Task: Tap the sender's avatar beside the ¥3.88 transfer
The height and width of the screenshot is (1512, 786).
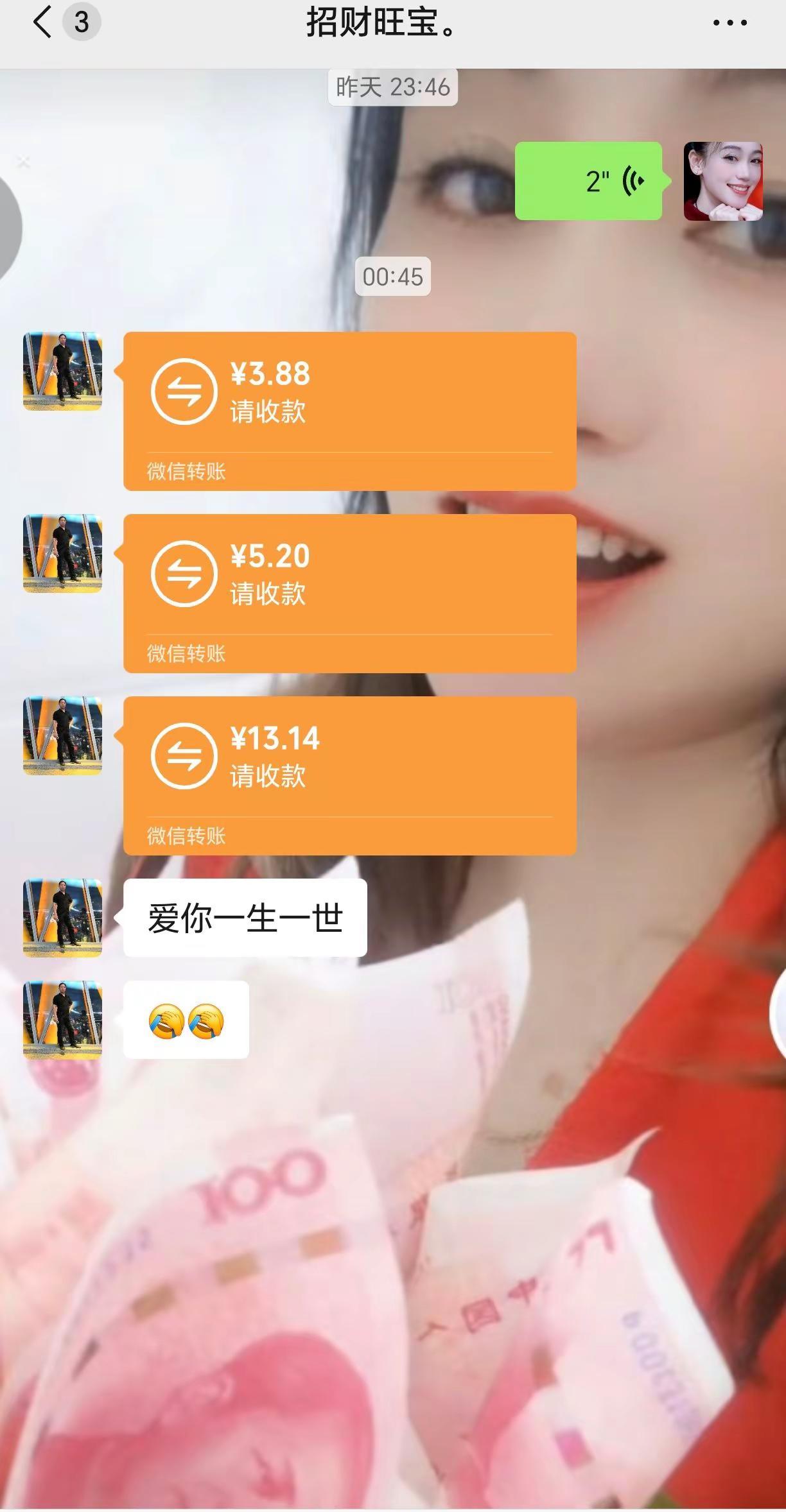Action: (62, 372)
